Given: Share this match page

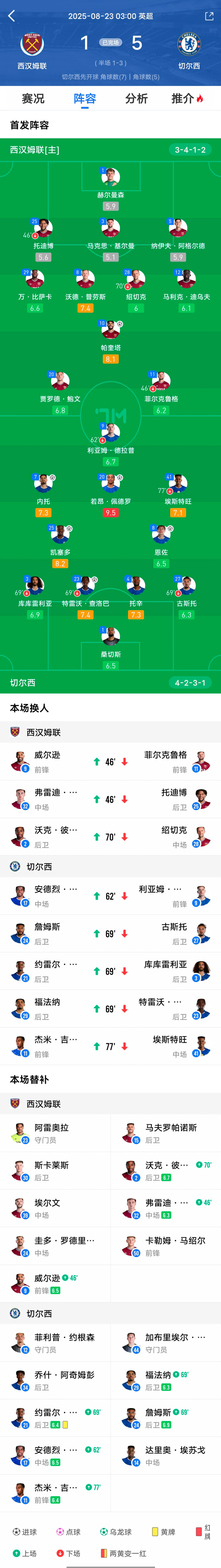Looking at the screenshot, I should coord(209,17).
